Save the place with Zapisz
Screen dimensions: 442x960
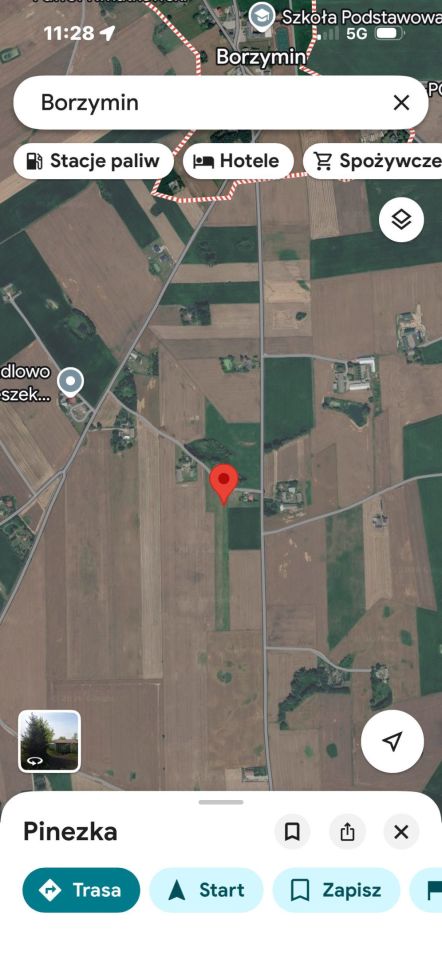(336, 890)
